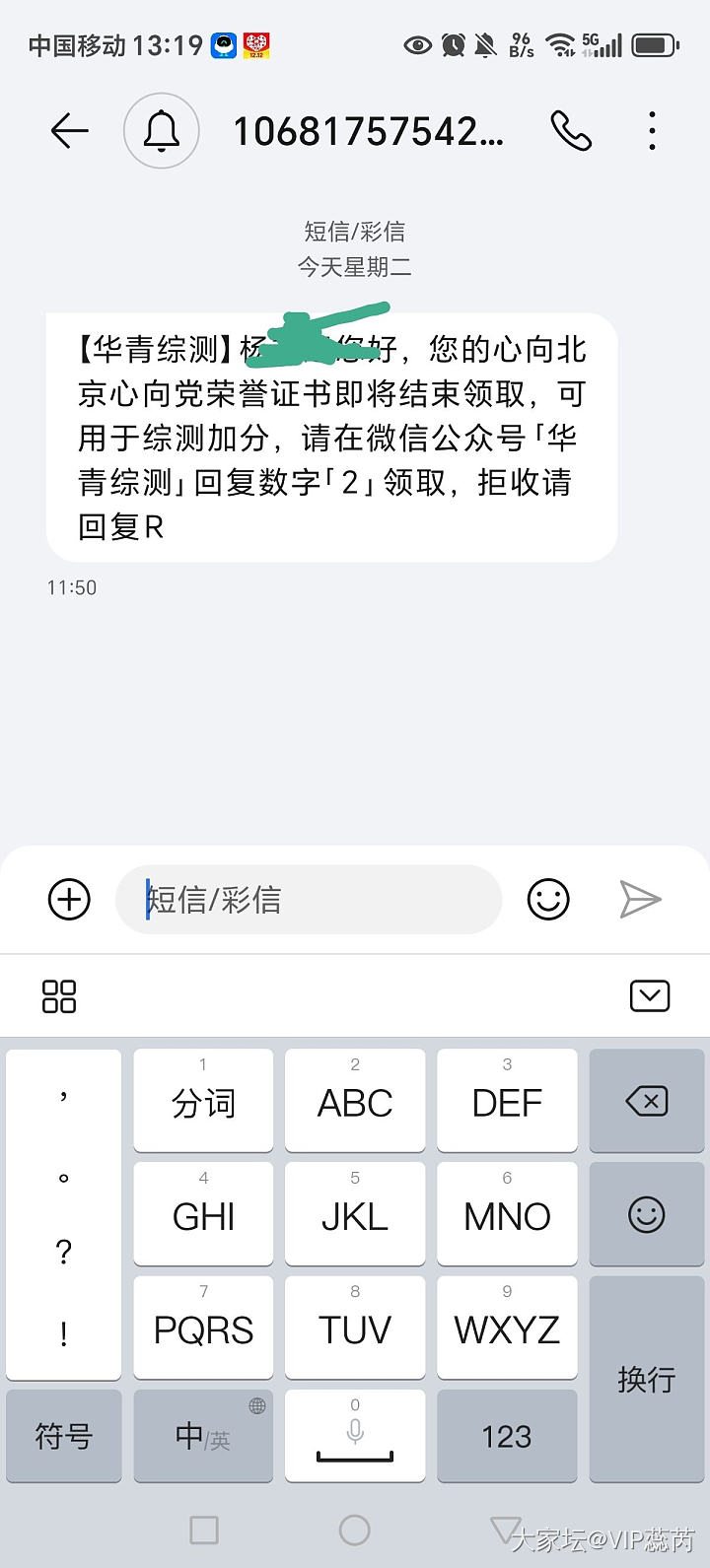The width and height of the screenshot is (710, 1568).
Task: Tap the JKL key
Action: 355,1214
